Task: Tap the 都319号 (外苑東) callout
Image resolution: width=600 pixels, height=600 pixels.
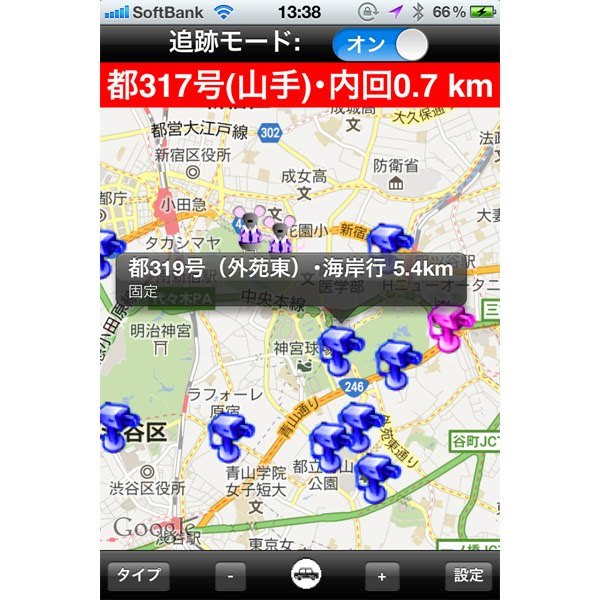Action: click(290, 277)
